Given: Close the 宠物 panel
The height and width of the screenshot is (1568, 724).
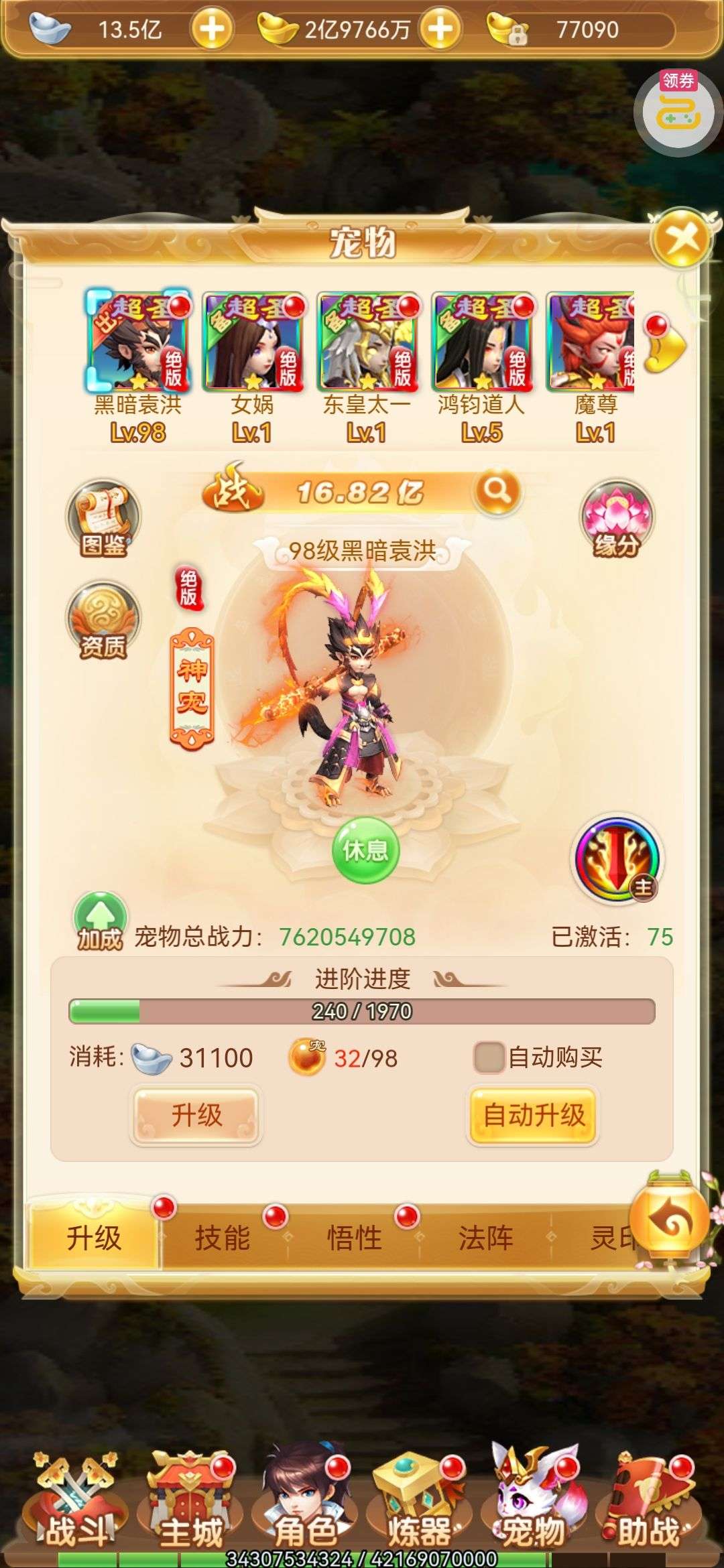Looking at the screenshot, I should pos(683,240).
